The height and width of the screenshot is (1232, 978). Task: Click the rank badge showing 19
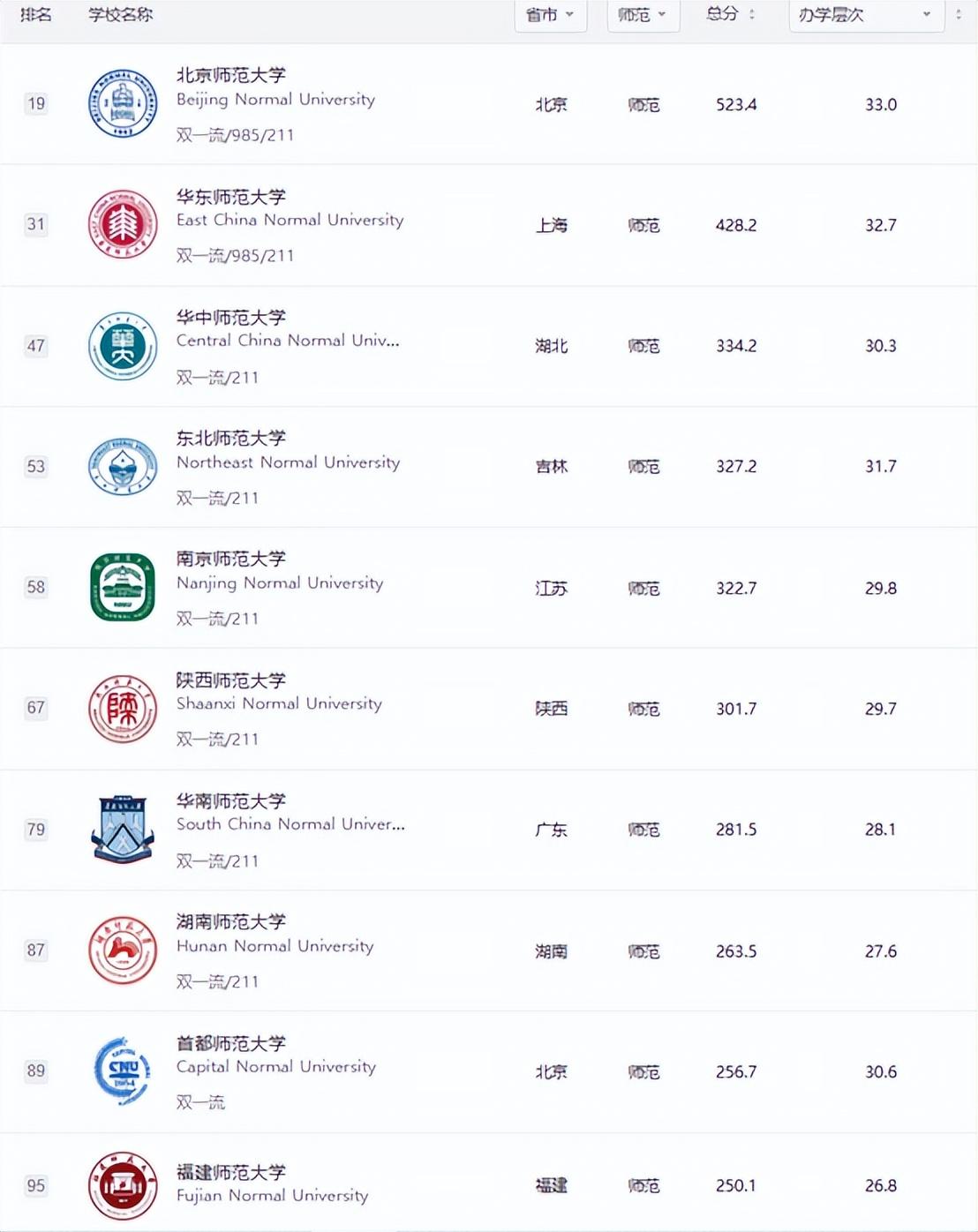[36, 103]
